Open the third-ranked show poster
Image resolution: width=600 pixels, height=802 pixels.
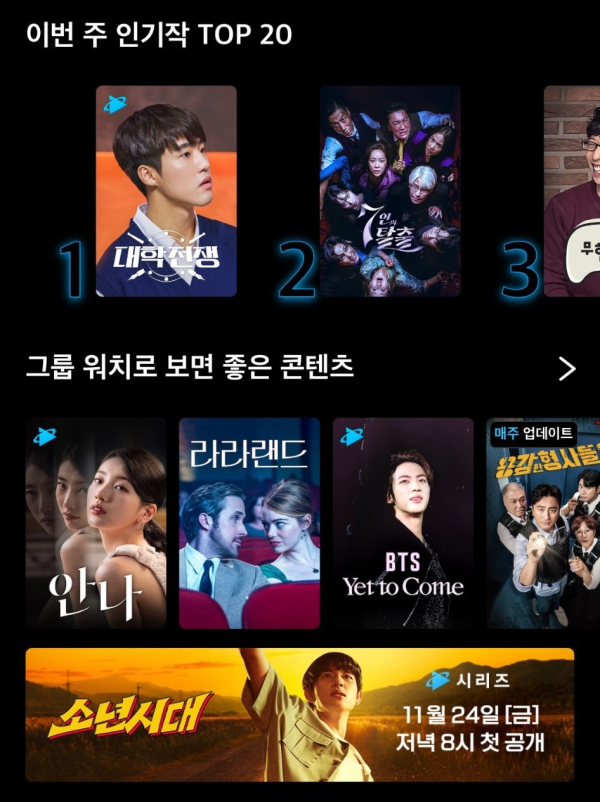[x=571, y=191]
